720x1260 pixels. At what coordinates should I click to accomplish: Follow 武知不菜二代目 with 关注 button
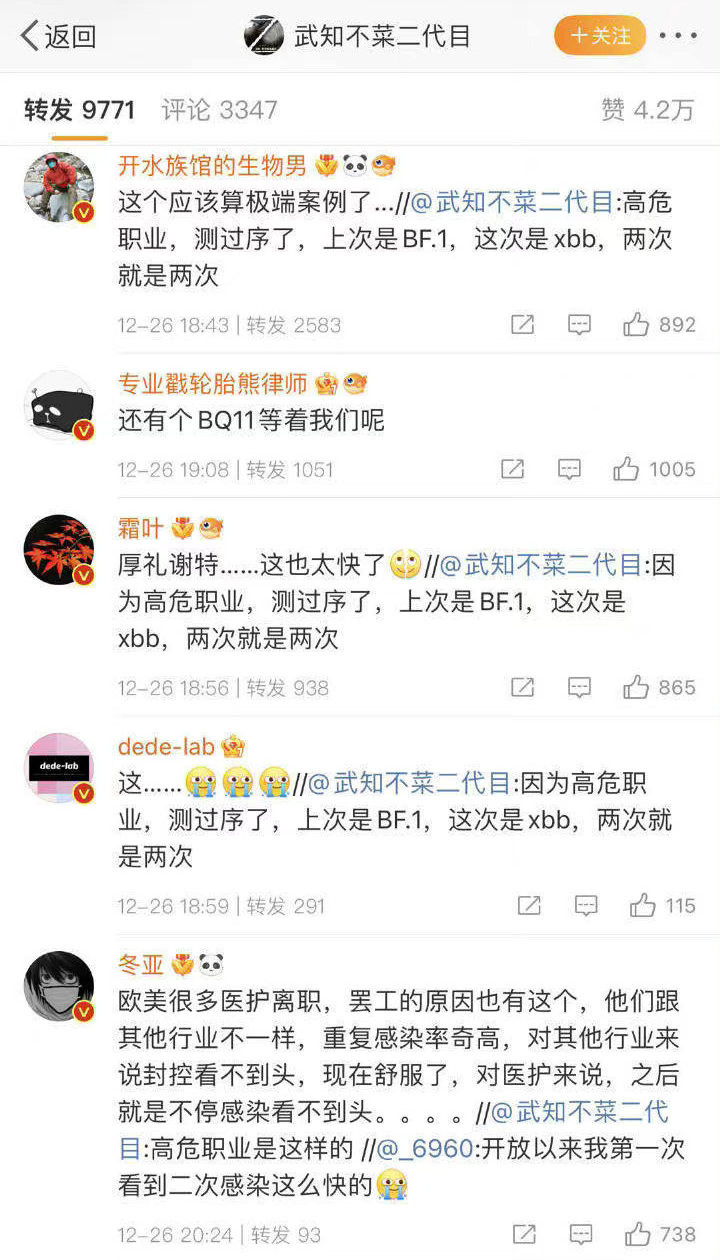(600, 37)
